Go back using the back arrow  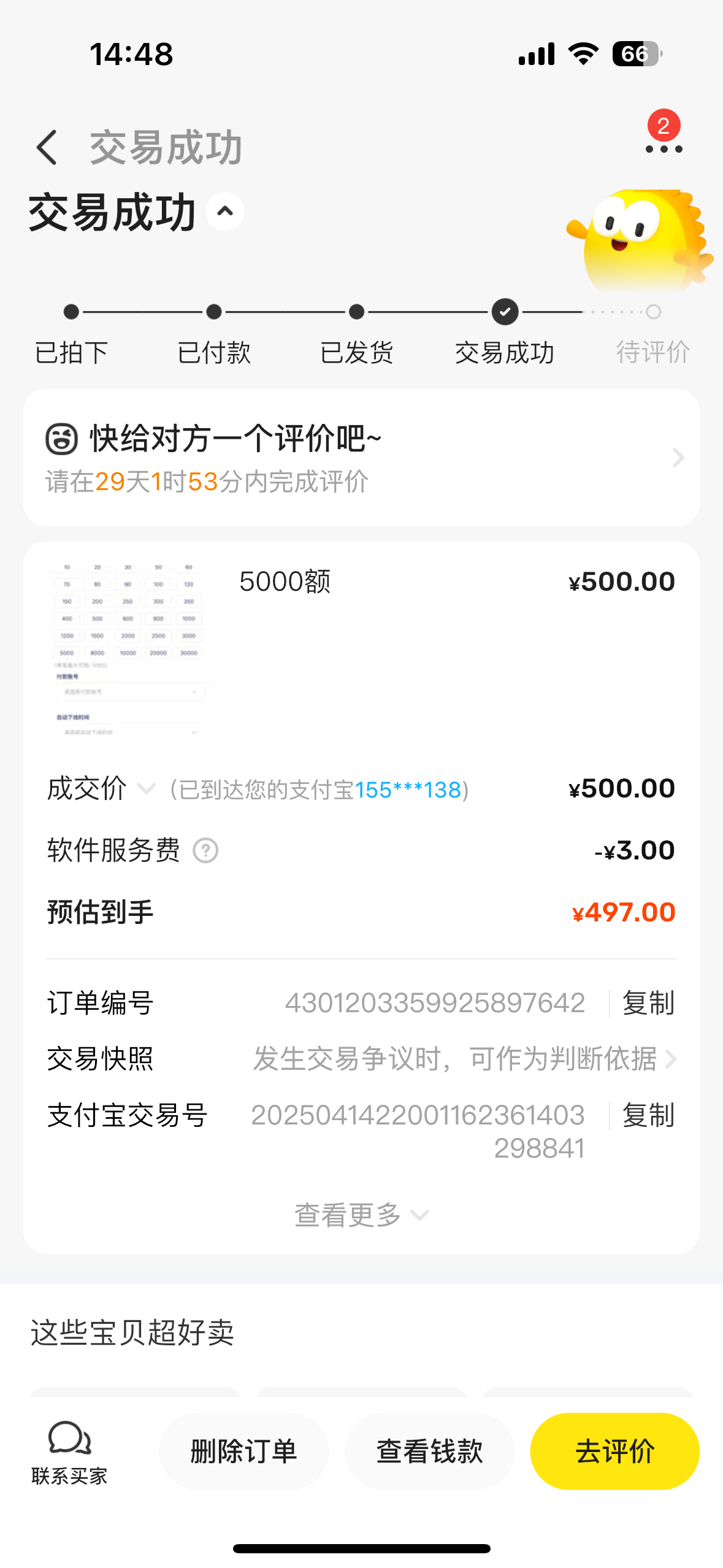(48, 147)
